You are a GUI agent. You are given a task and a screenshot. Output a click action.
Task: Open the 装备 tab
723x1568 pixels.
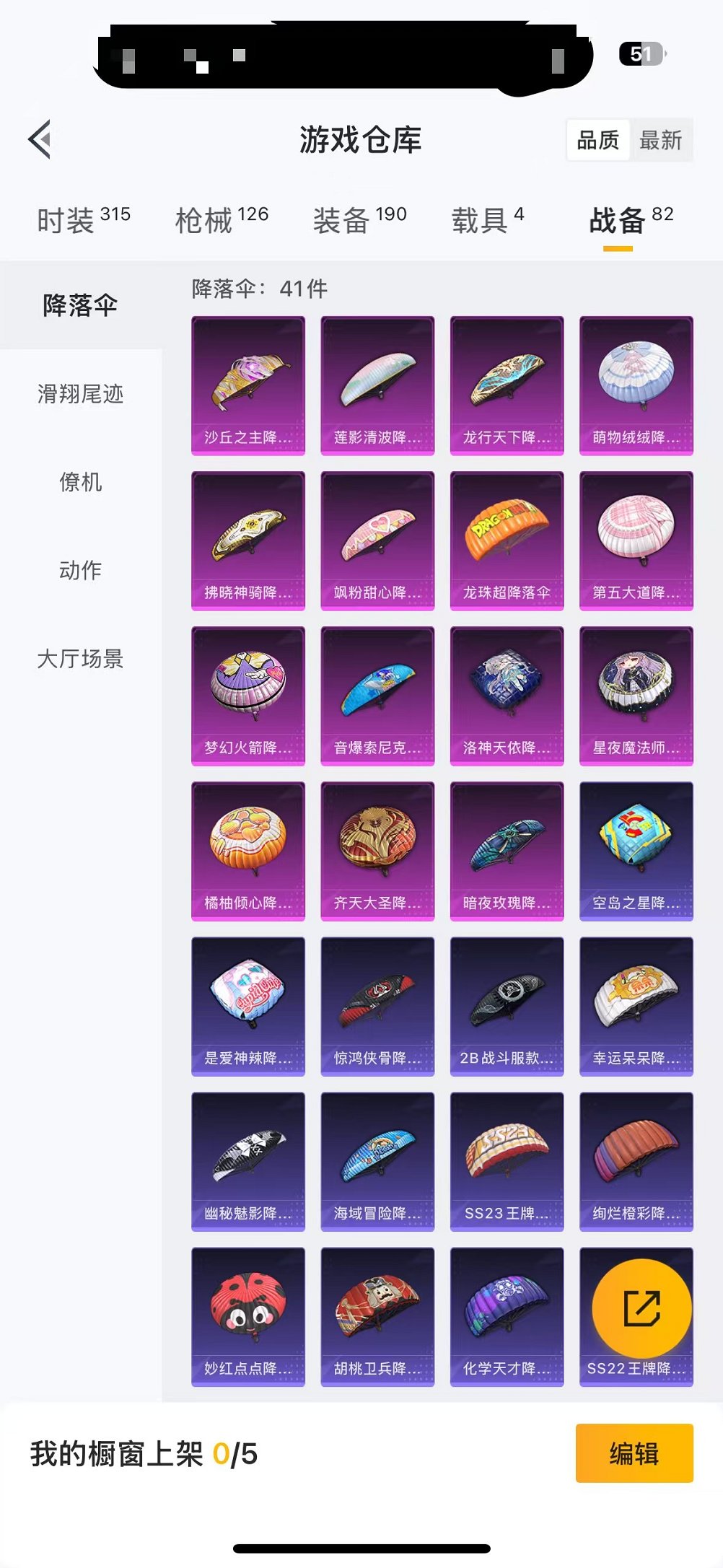click(x=359, y=220)
